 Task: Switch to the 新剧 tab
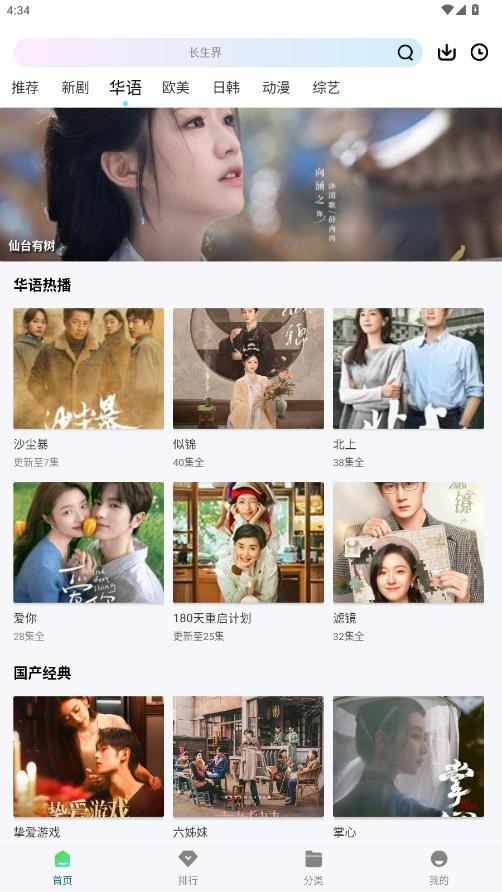pyautogui.click(x=75, y=88)
